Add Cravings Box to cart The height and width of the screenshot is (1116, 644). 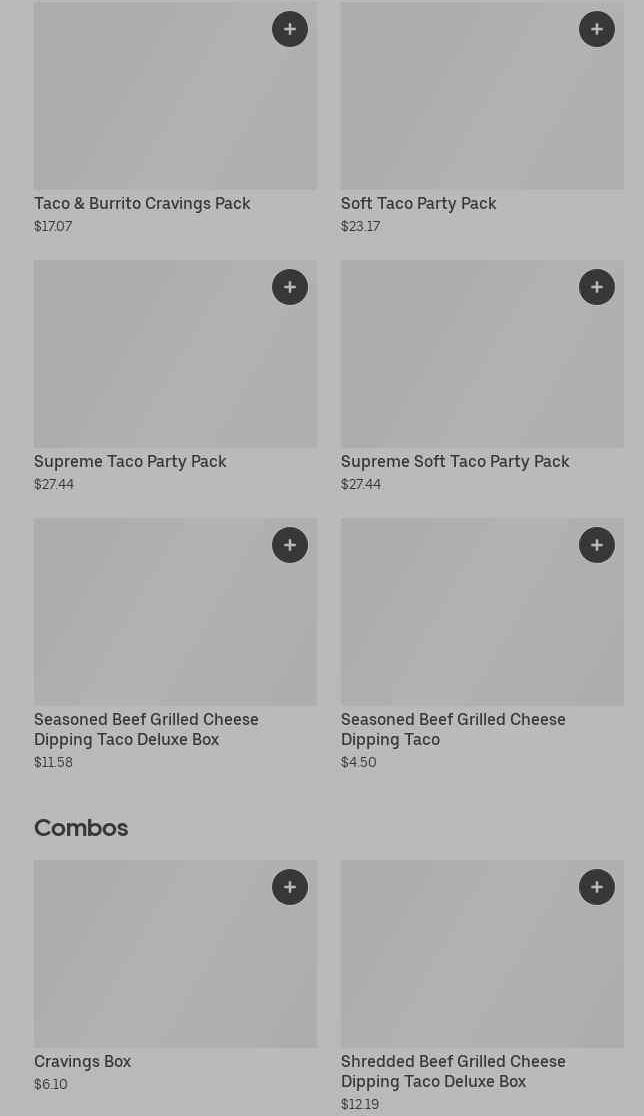coord(290,887)
